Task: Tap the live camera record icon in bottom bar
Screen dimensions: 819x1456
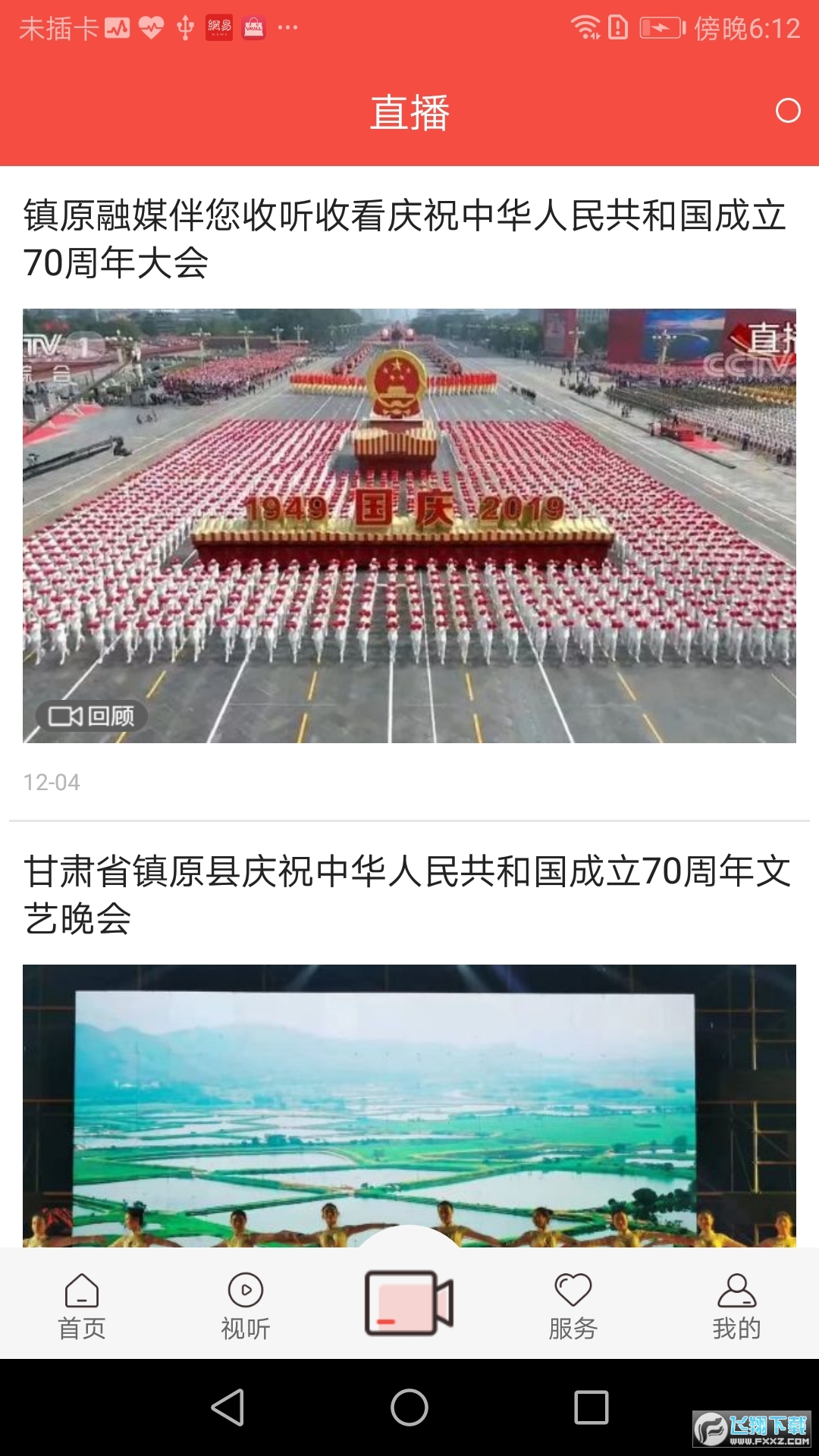Action: point(409,1303)
